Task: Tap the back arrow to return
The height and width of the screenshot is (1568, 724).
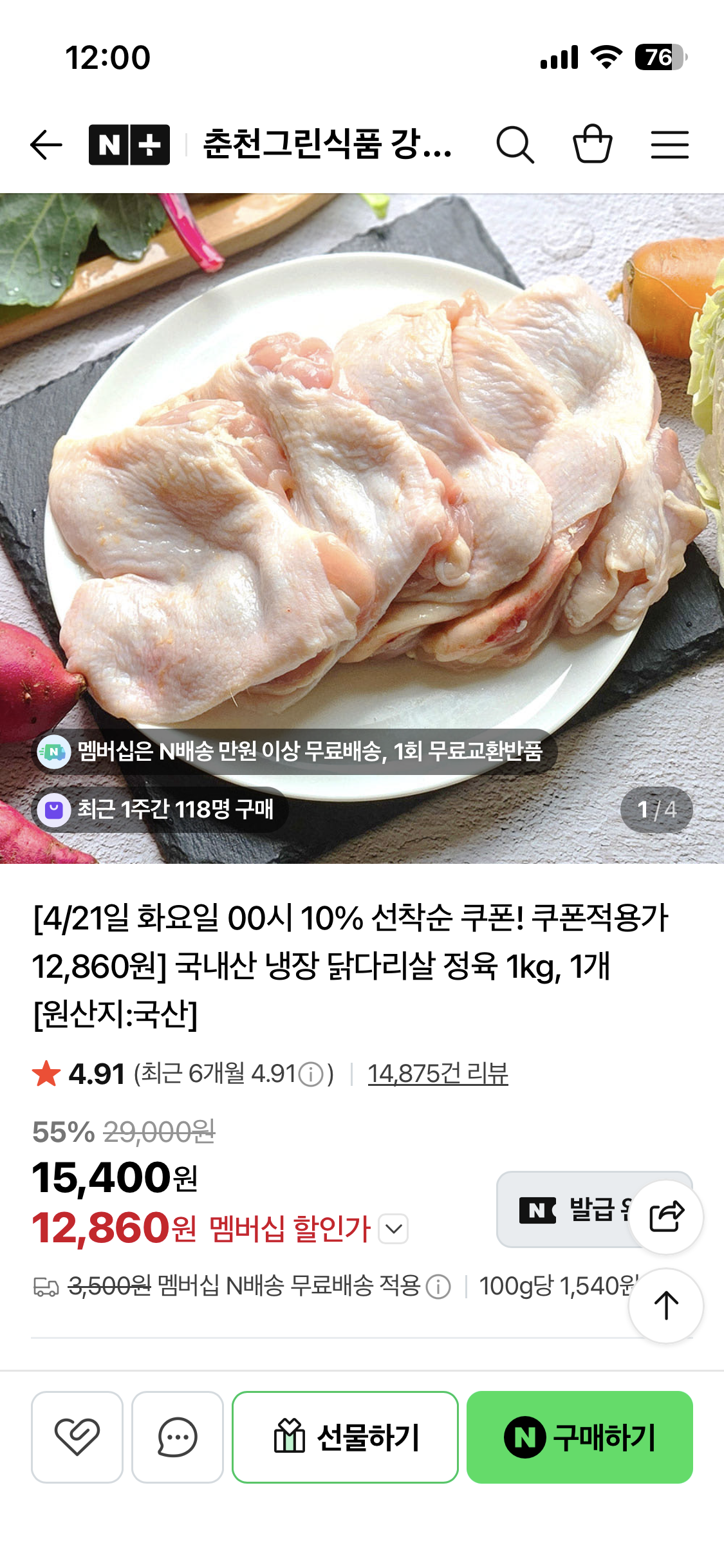Action: click(44, 144)
